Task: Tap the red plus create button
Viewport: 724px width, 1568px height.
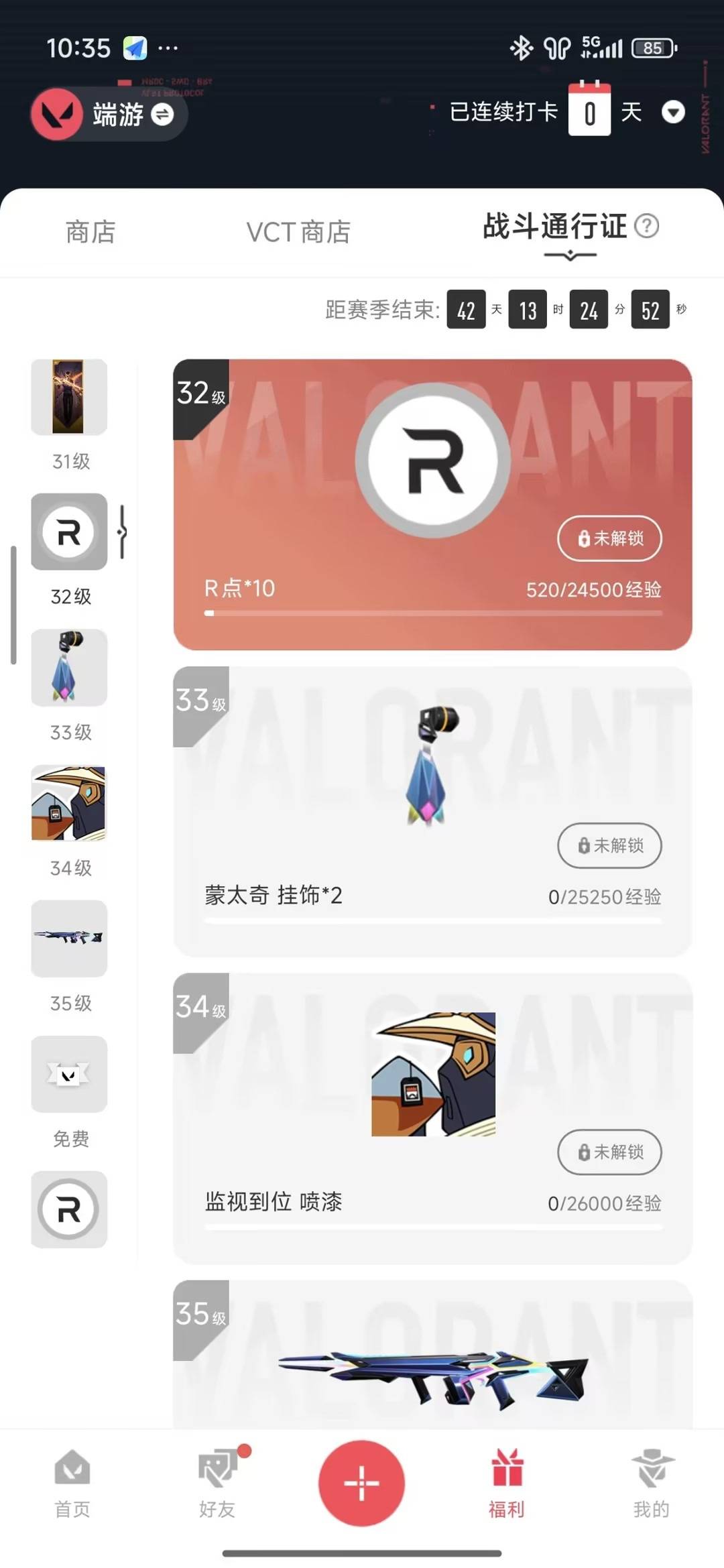Action: [362, 1483]
